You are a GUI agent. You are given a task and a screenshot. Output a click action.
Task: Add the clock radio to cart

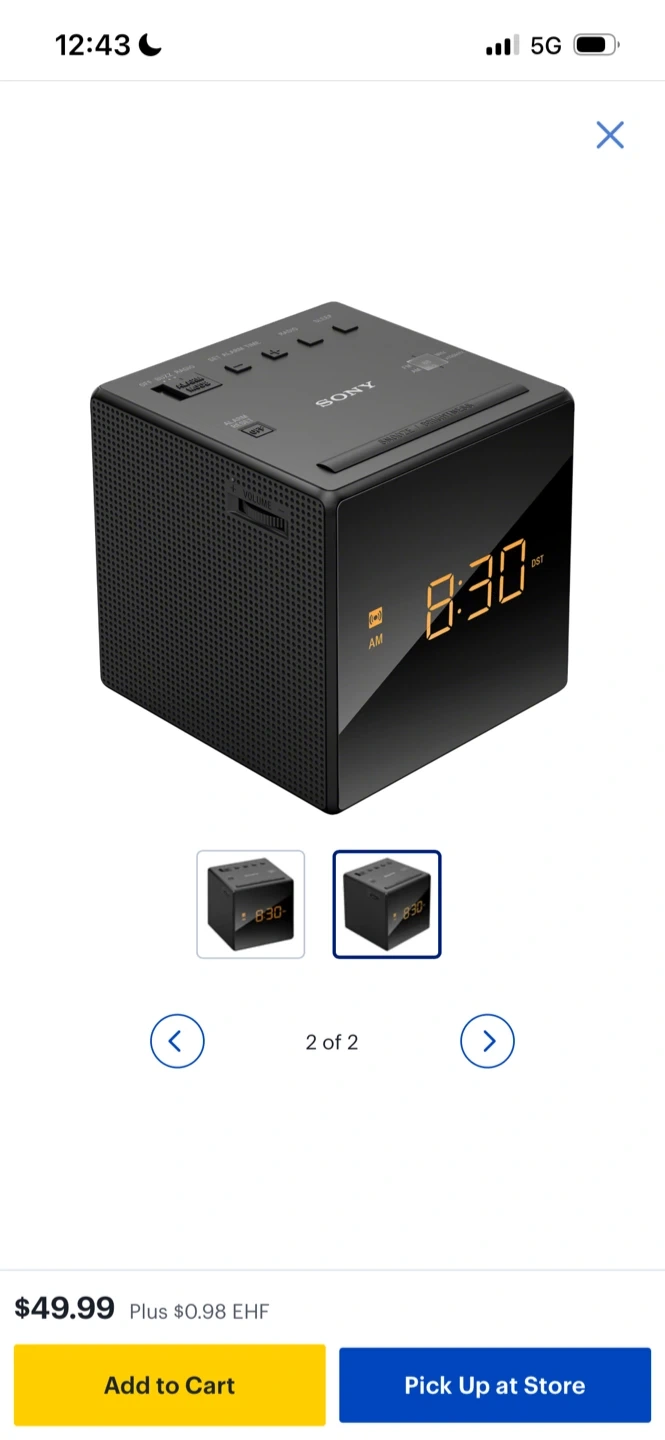click(x=169, y=1385)
